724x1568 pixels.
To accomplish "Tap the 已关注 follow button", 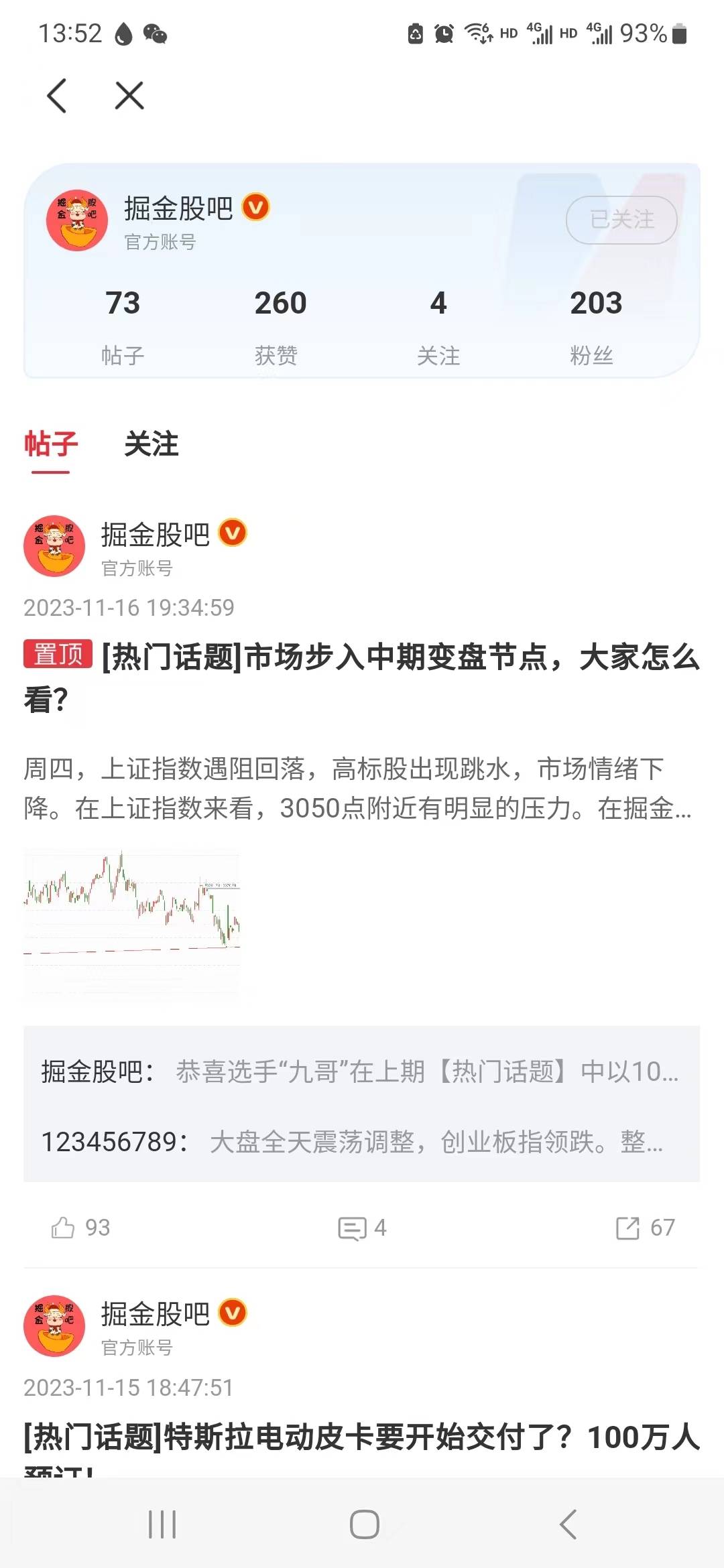I will [621, 220].
